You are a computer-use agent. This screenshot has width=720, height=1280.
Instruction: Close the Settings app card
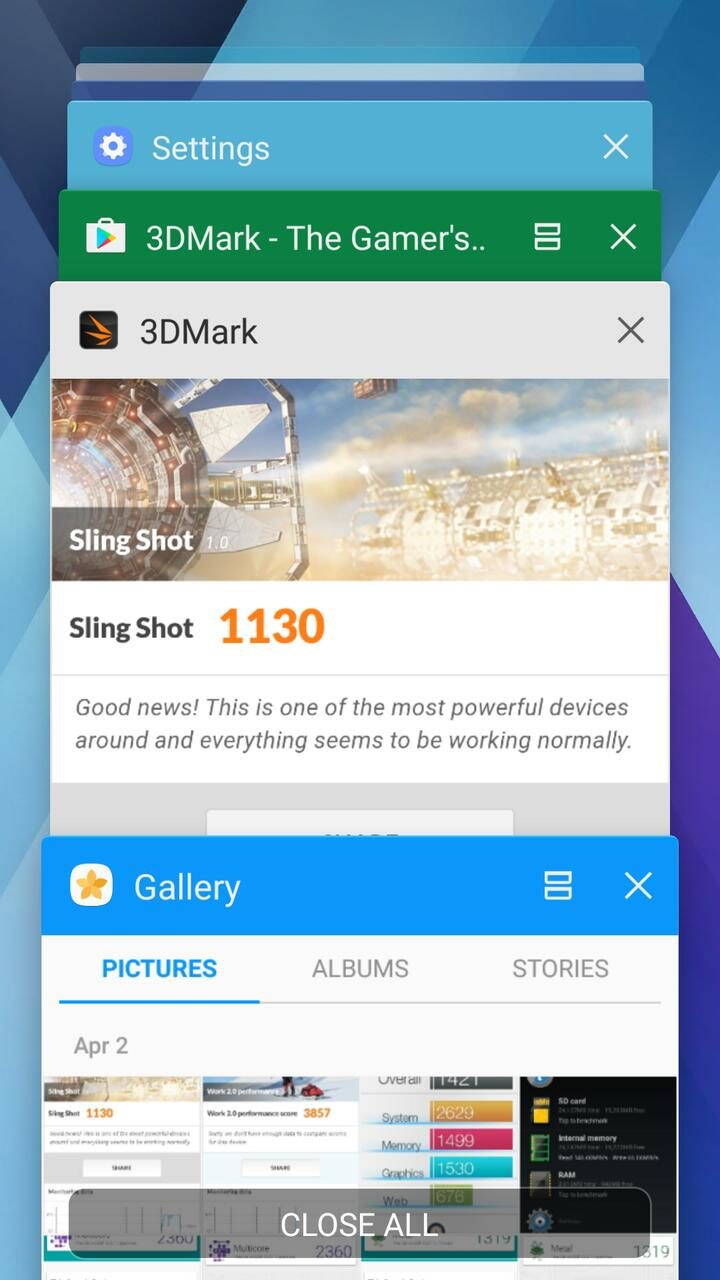(x=616, y=147)
